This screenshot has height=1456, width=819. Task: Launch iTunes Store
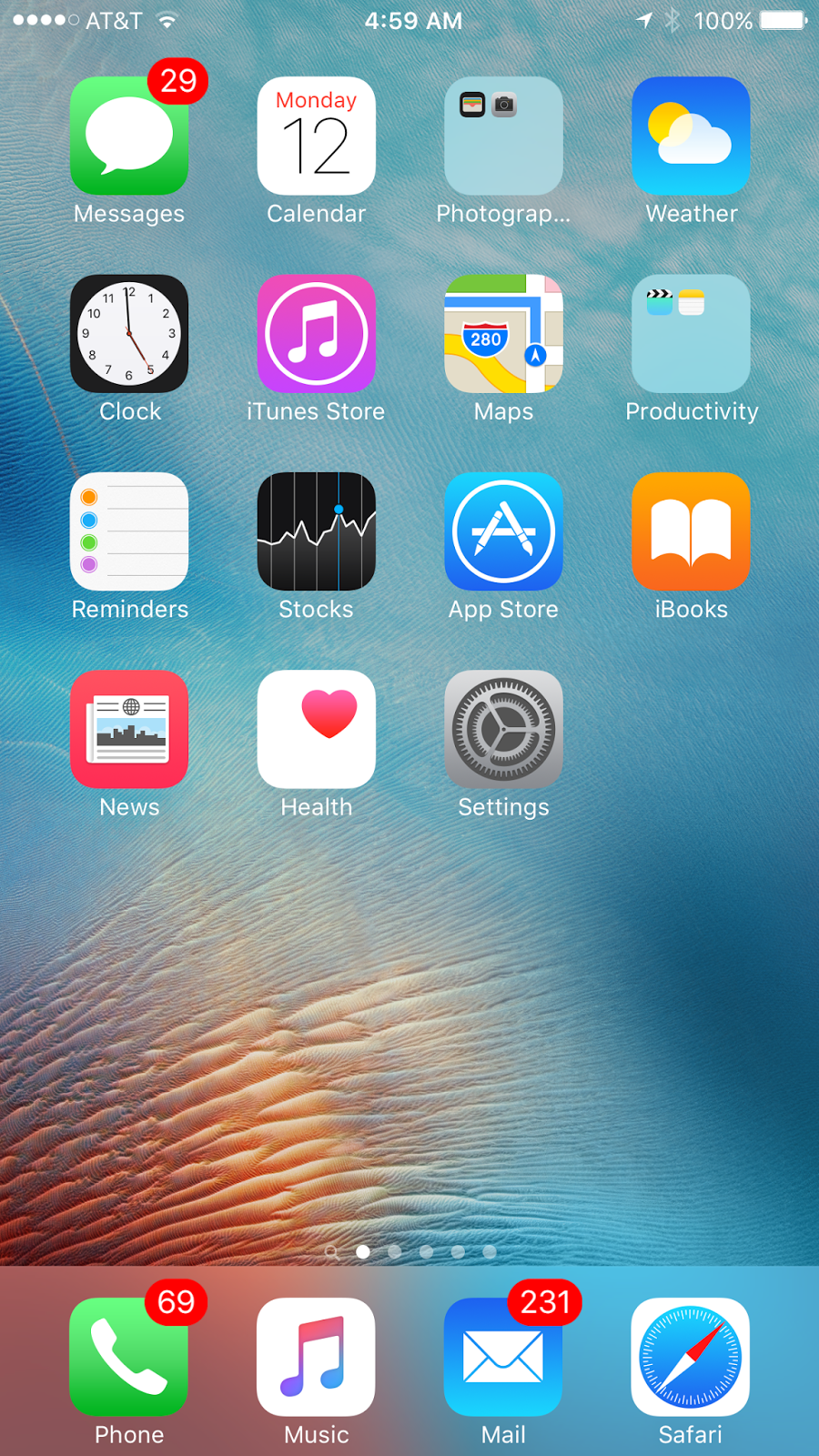tap(317, 334)
